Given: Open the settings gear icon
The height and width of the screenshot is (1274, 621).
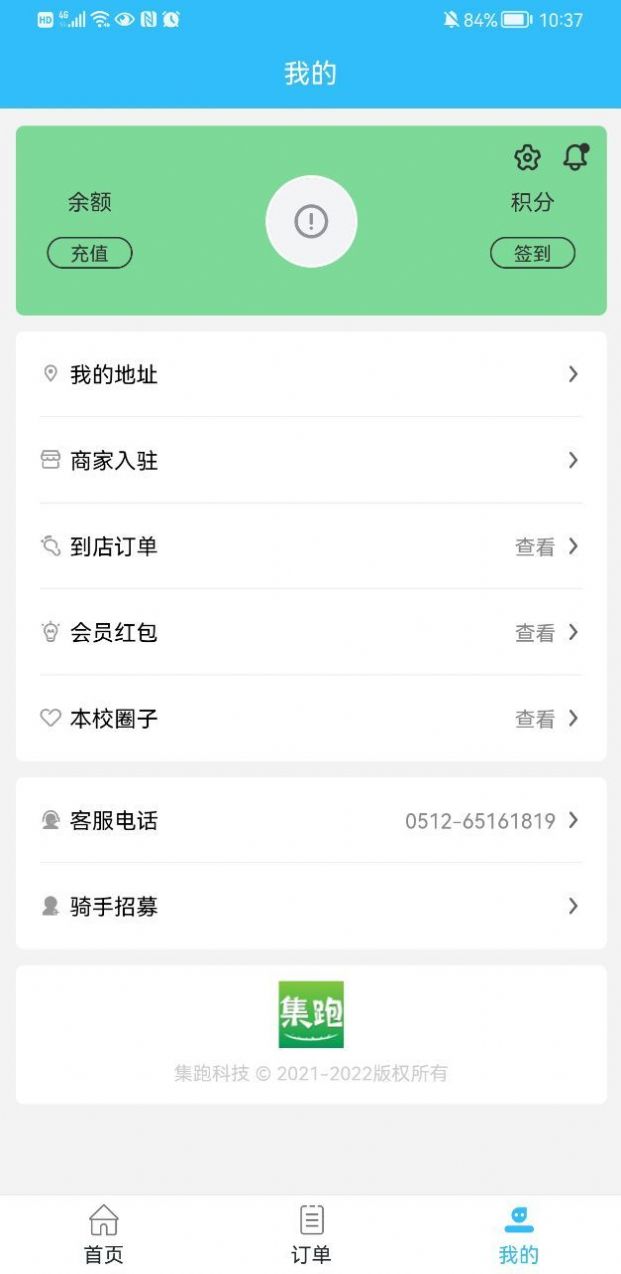Looking at the screenshot, I should pyautogui.click(x=527, y=157).
